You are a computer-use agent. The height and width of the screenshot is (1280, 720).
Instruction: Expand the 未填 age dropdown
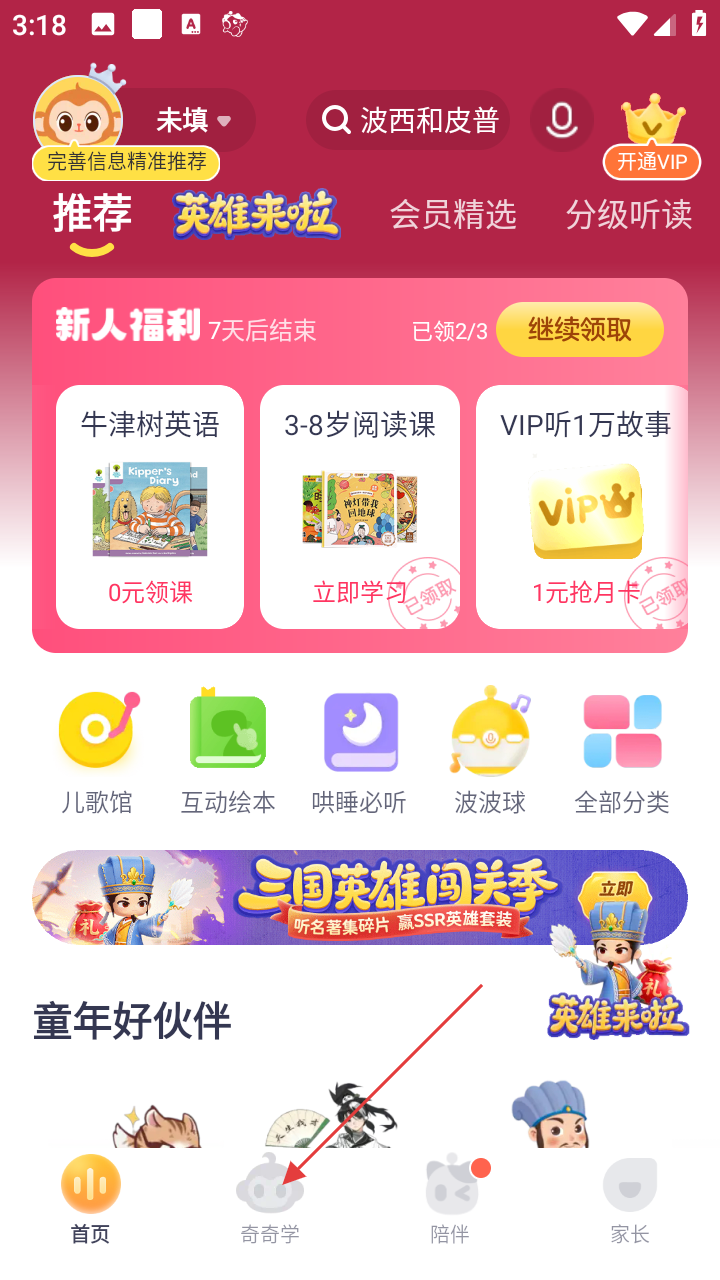[195, 121]
